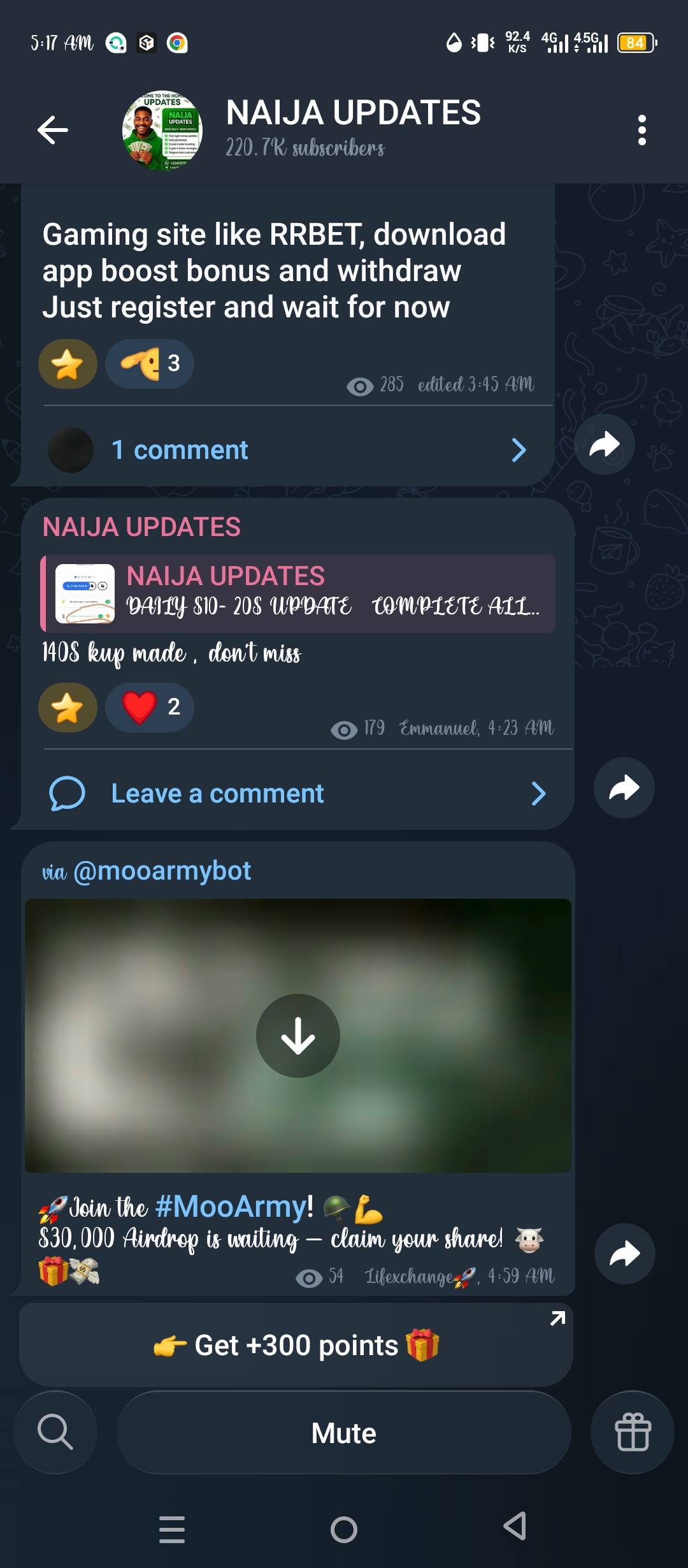This screenshot has height=1568, width=688.
Task: Forward the 140$ kup made post
Action: (x=624, y=788)
